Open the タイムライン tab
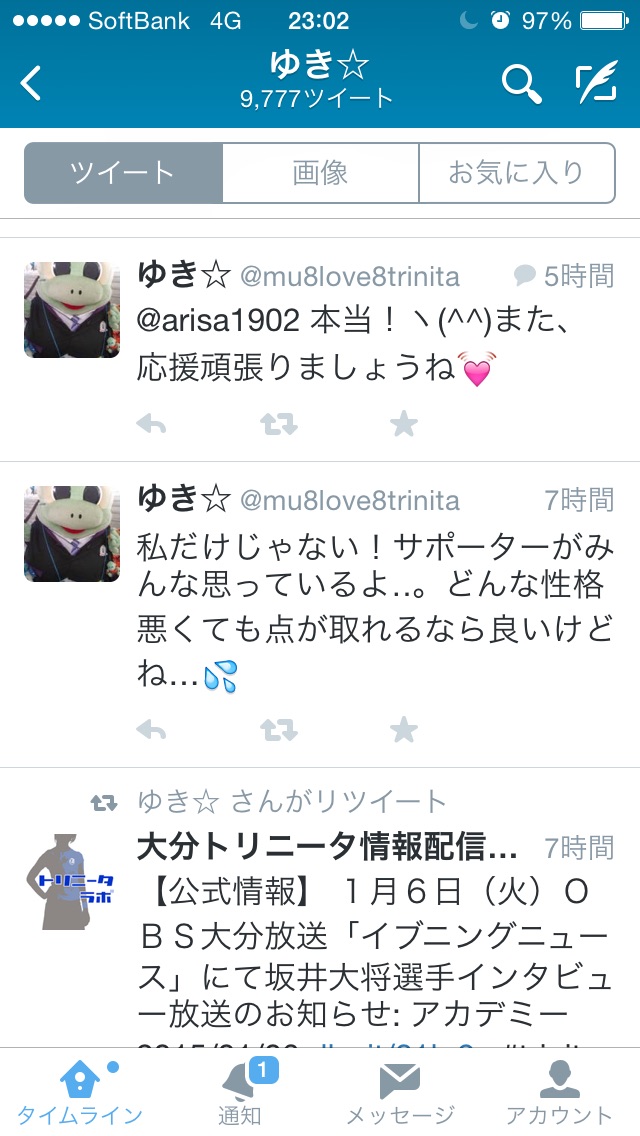Screen dimensions: 640x1136 80,1092
